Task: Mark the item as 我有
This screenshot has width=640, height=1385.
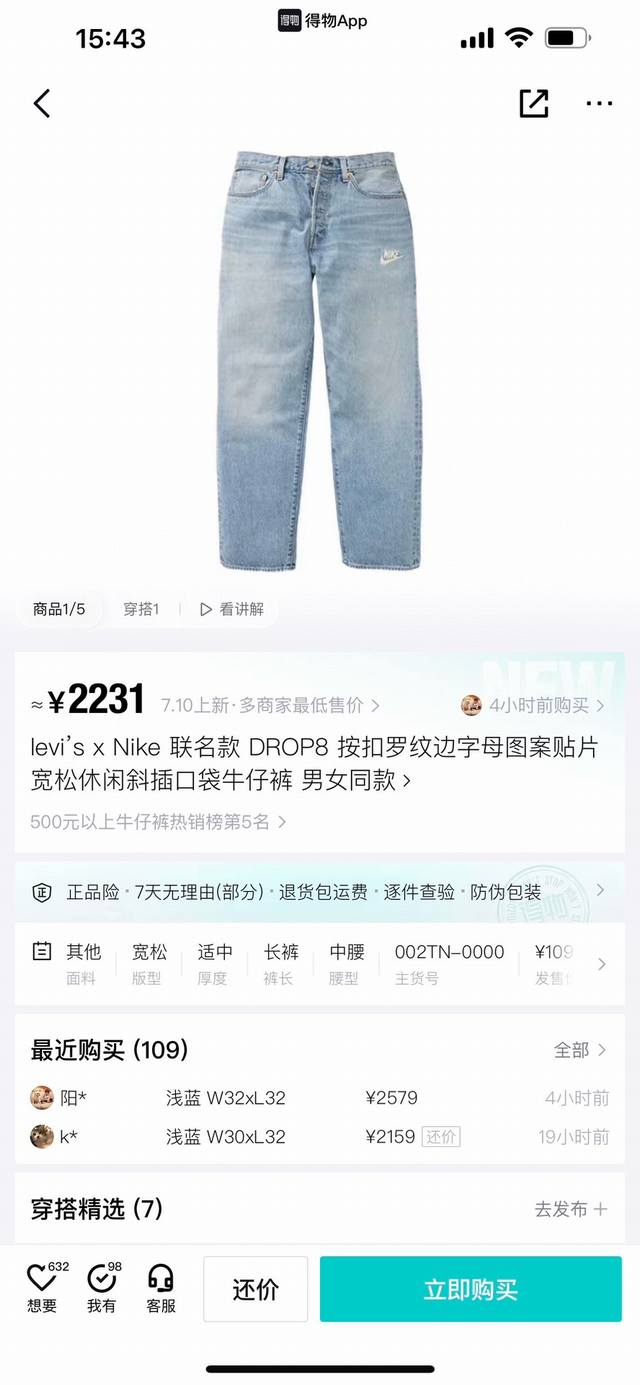Action: coord(102,1288)
